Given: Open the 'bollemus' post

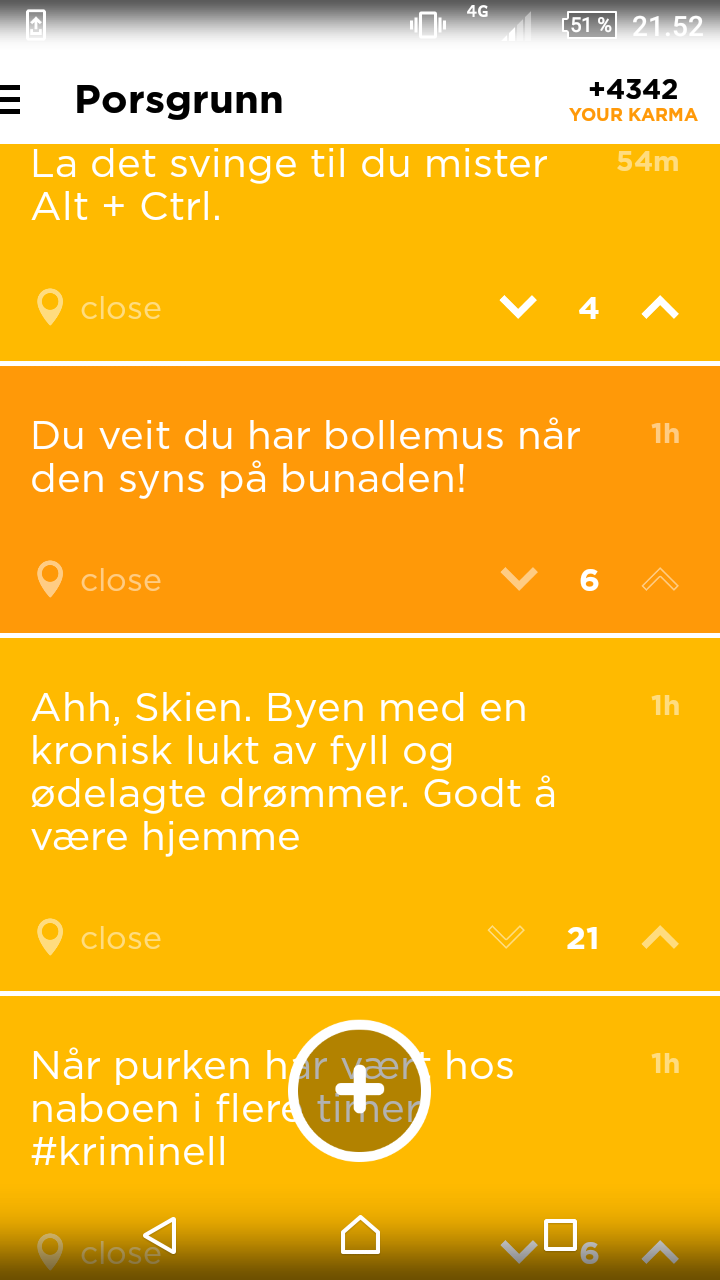Looking at the screenshot, I should tap(360, 499).
